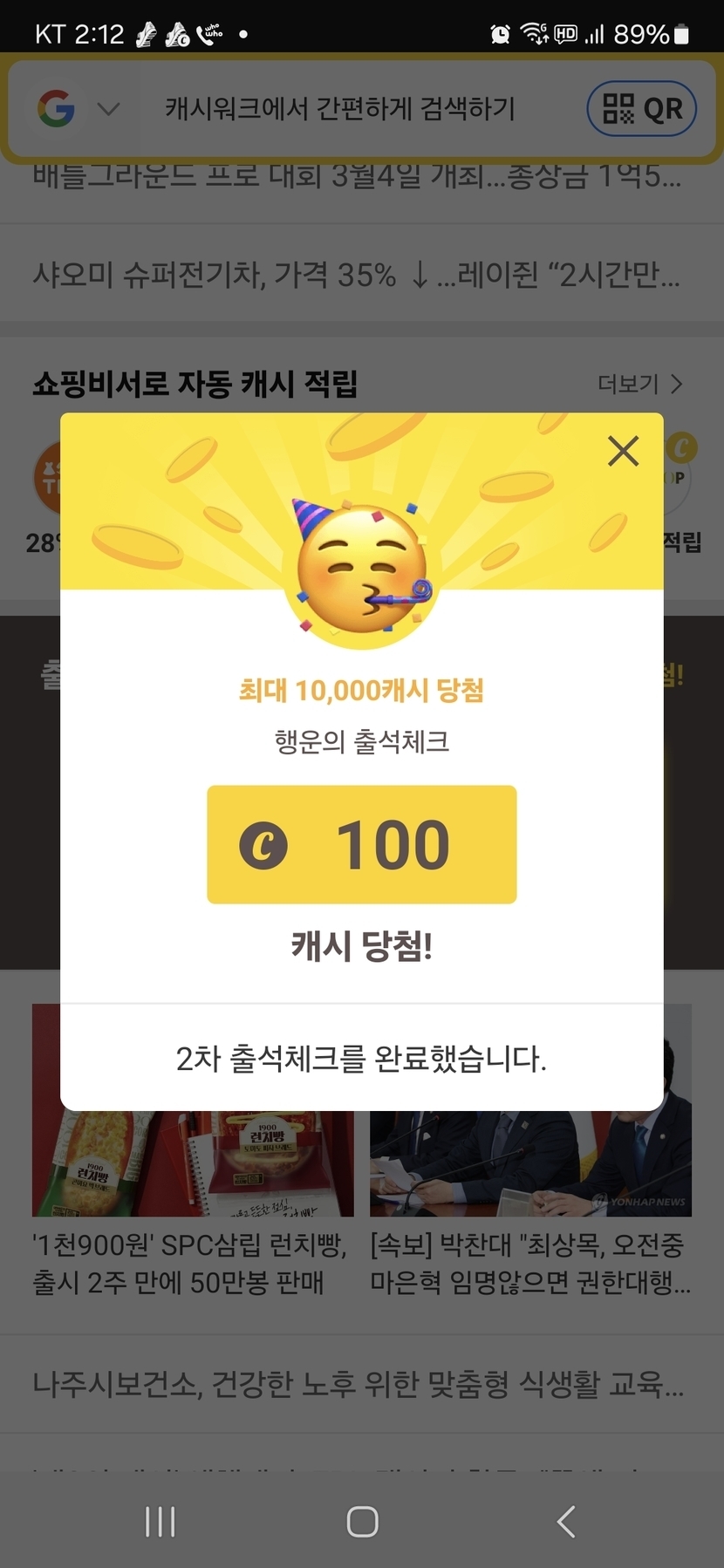This screenshot has height=1568, width=724.
Task: Close the 출석체크 reward popup
Action: tap(623, 451)
